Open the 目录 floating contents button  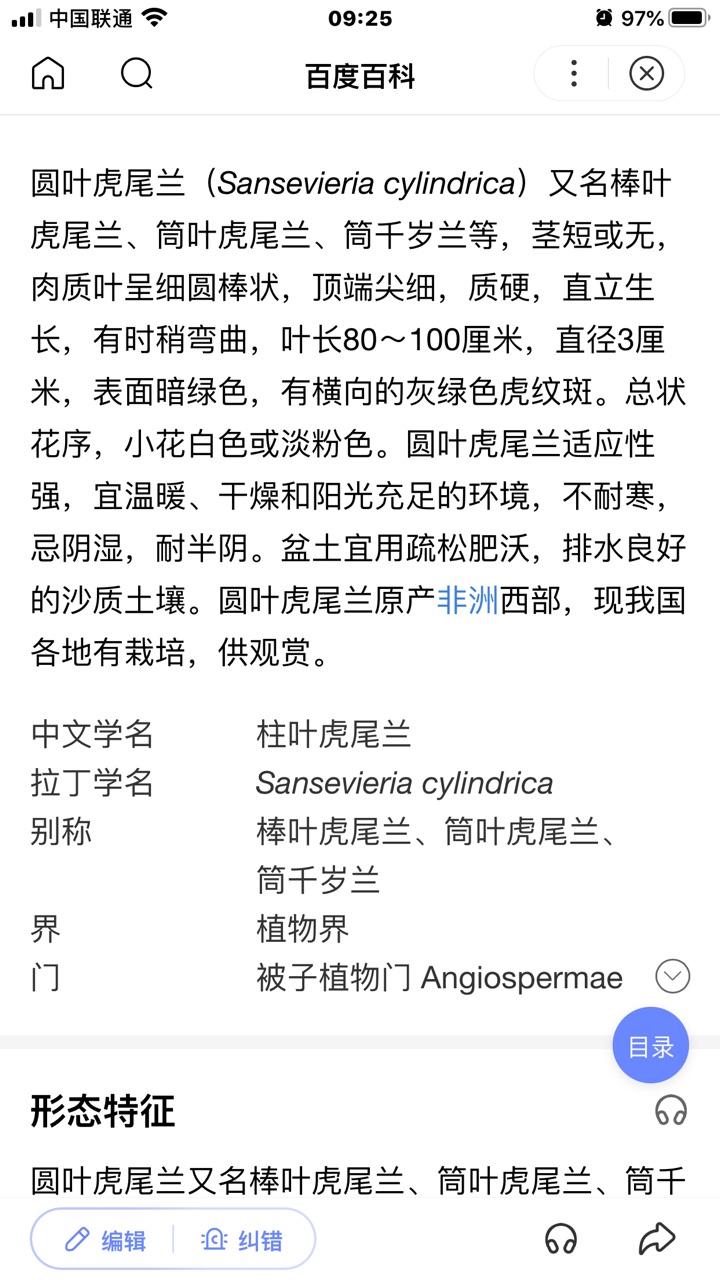tap(651, 1046)
